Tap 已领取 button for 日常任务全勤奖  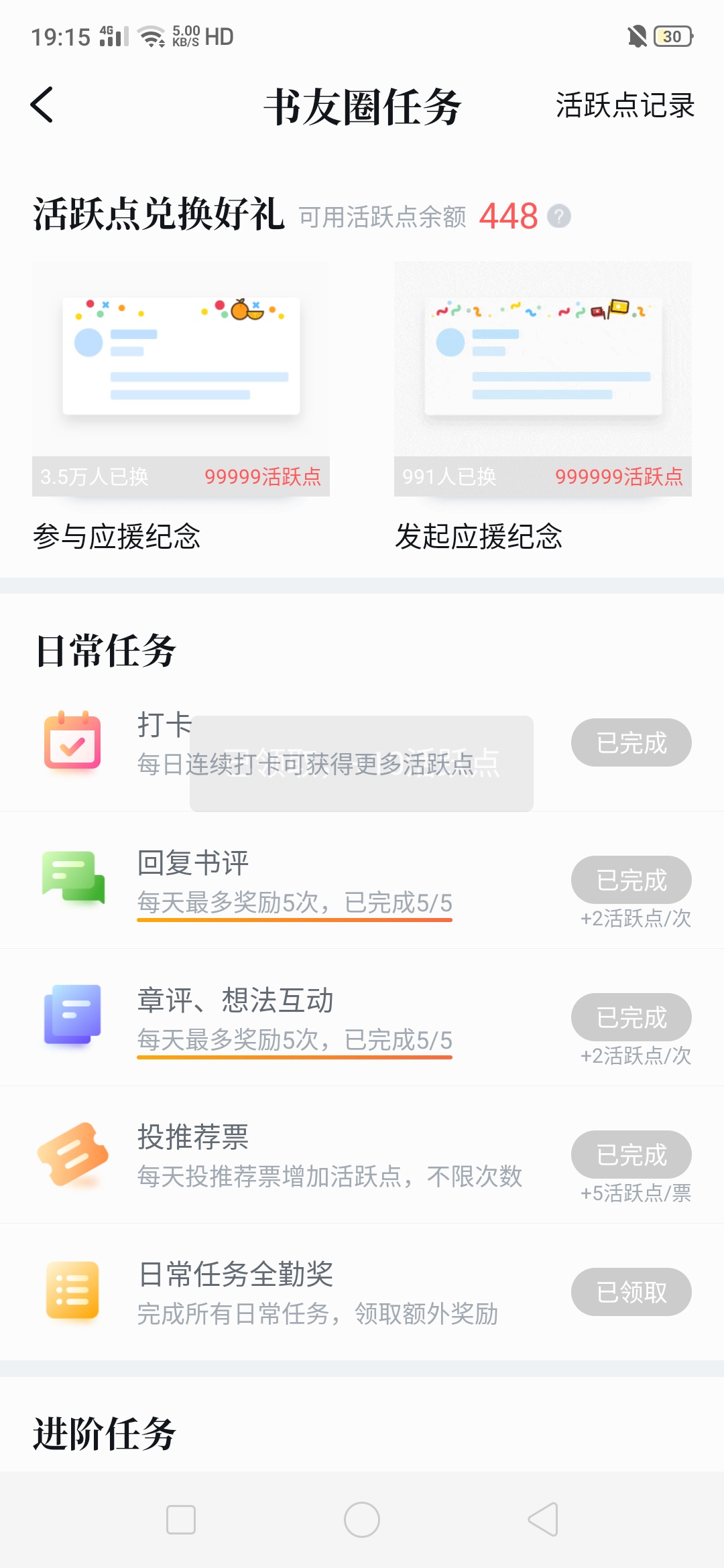[631, 1292]
